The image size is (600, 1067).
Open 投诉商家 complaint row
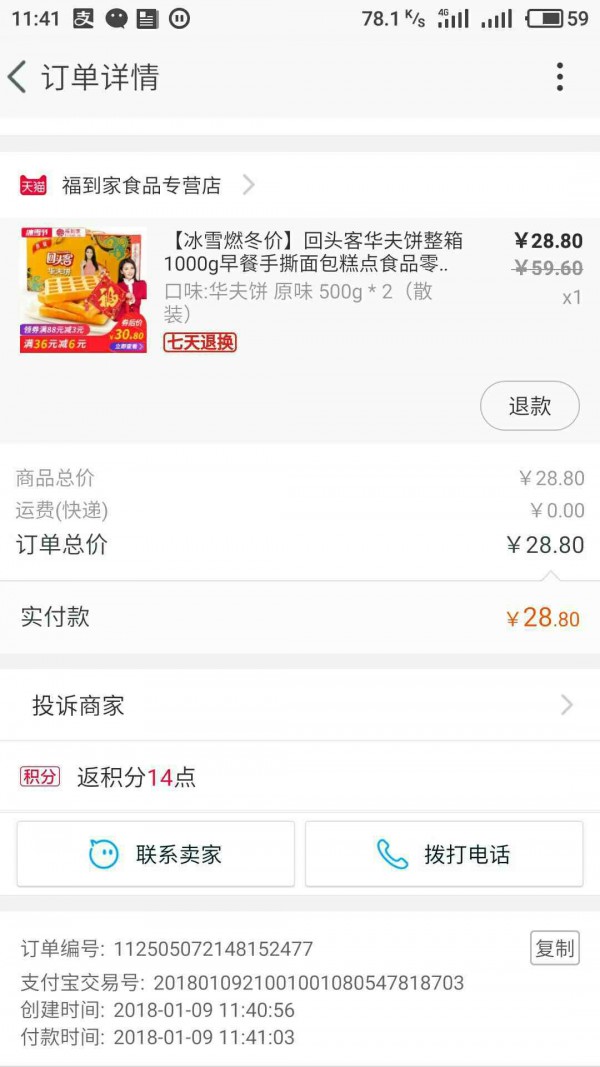click(300, 705)
